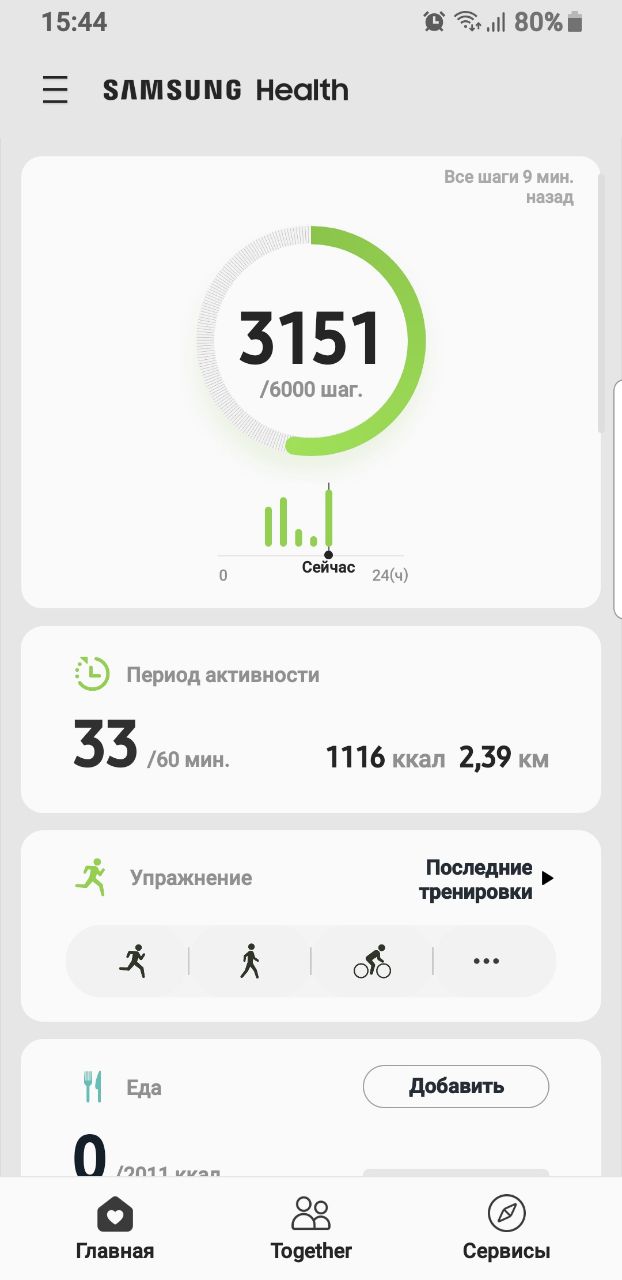Viewport: 622px width, 1280px height.
Task: Tap Добавить to log food
Action: click(456, 1087)
